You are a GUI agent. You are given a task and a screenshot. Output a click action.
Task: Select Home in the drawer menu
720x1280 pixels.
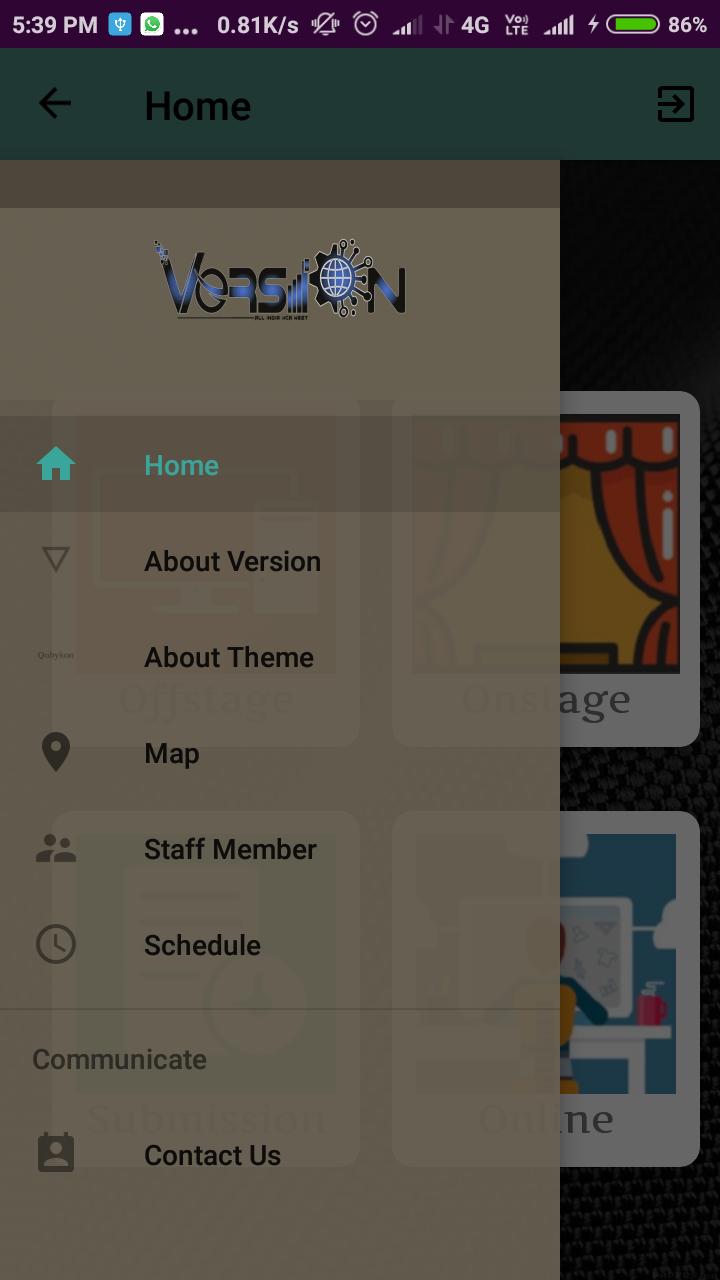click(181, 465)
